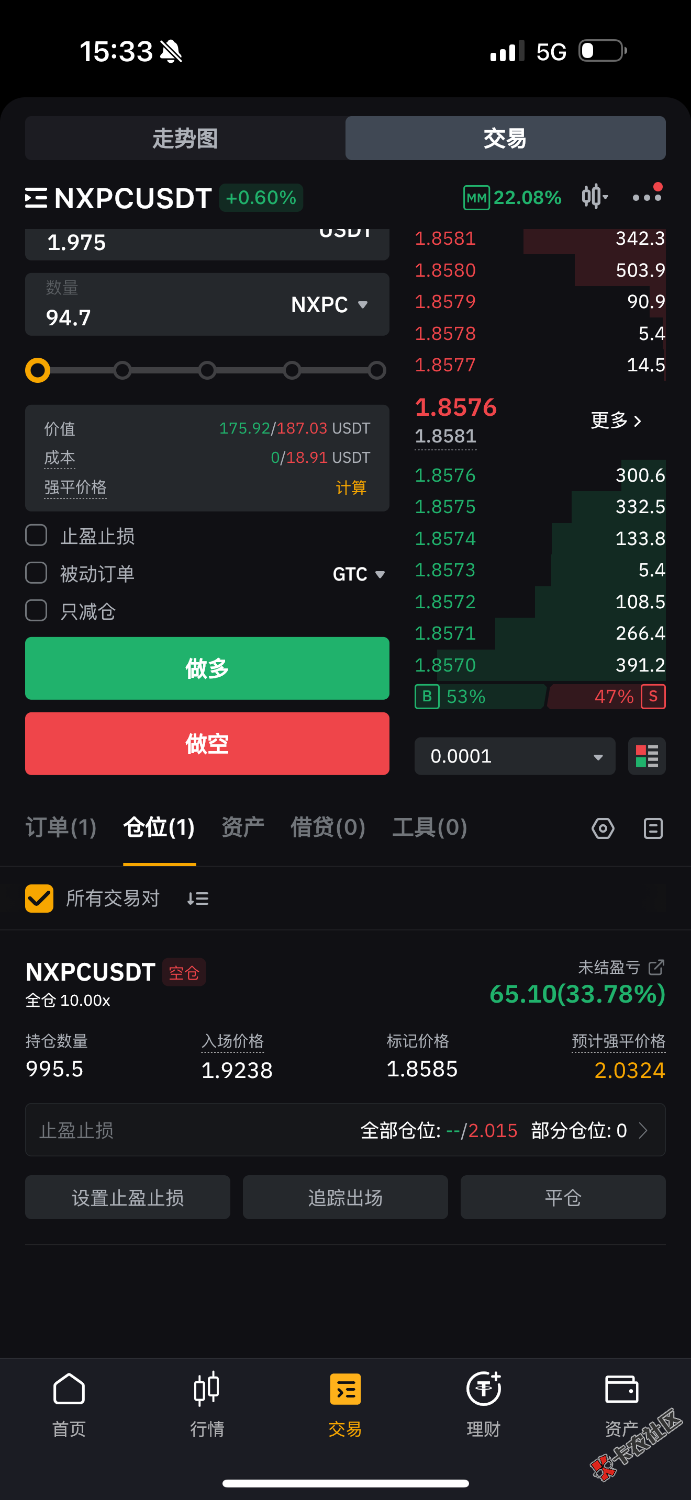The image size is (691, 1500).
Task: Tap the red 做空 button
Action: click(x=207, y=743)
